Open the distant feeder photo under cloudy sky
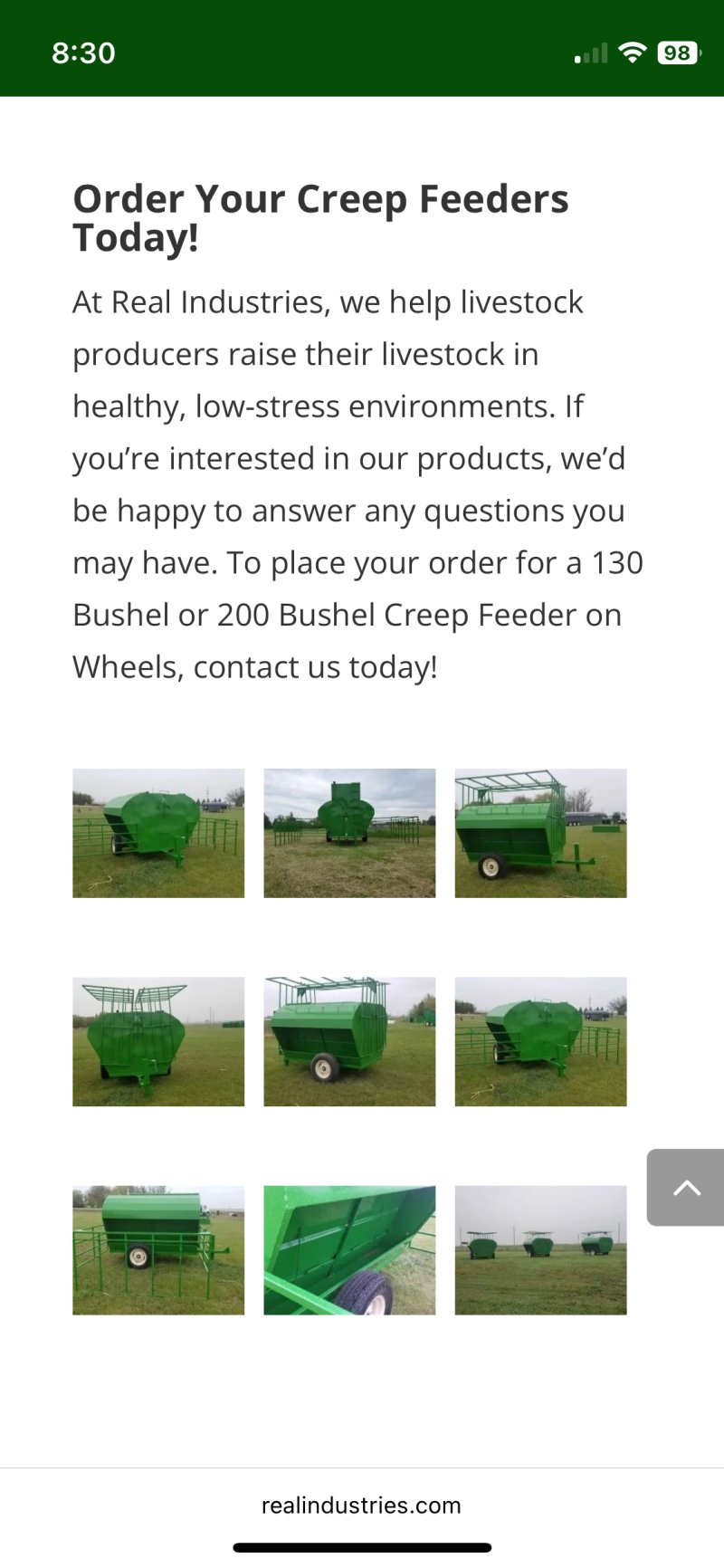The image size is (724, 1568). coord(349,833)
